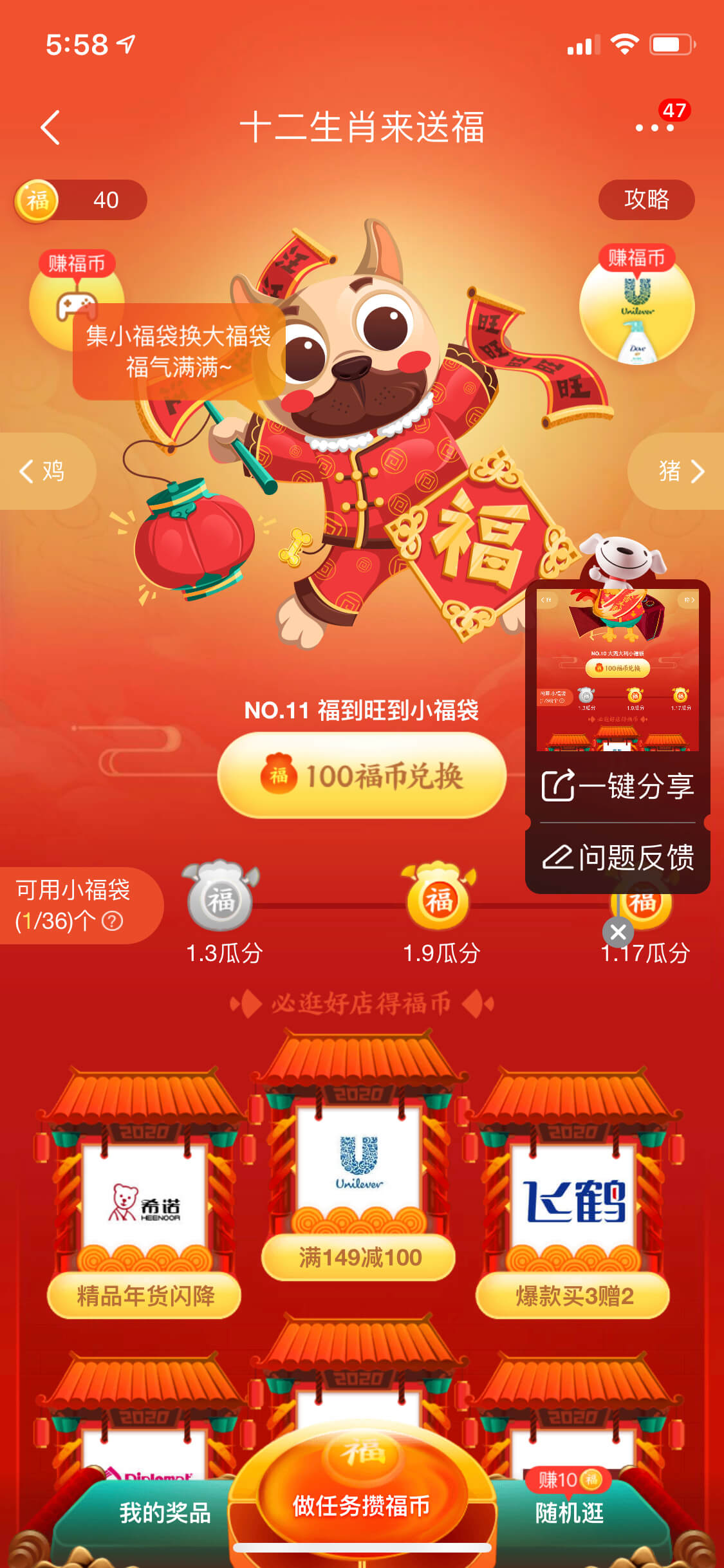This screenshot has width=724, height=1568.
Task: Go back from the zodiac blessing page
Action: pos(50,127)
